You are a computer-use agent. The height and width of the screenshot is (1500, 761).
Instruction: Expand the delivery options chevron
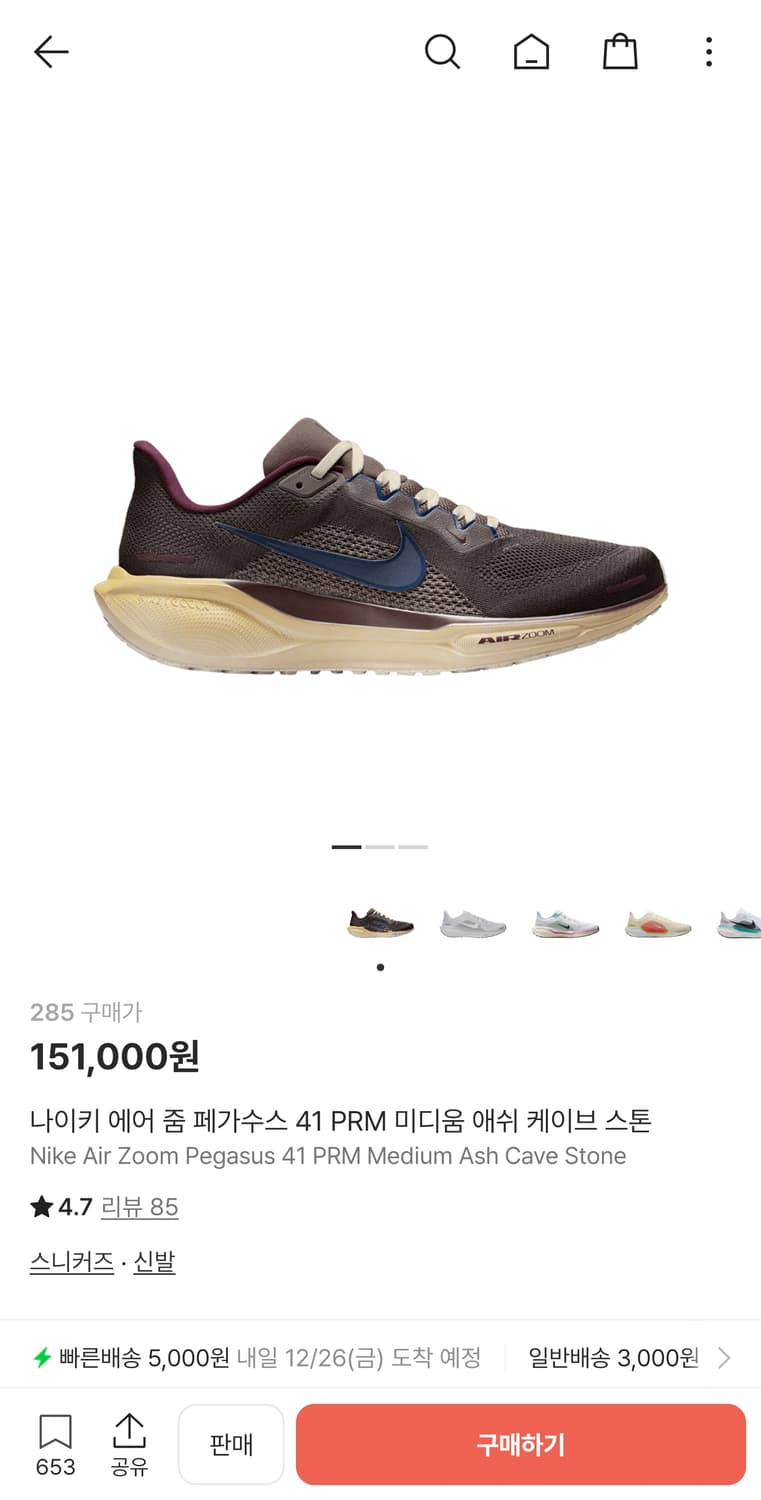point(727,1358)
